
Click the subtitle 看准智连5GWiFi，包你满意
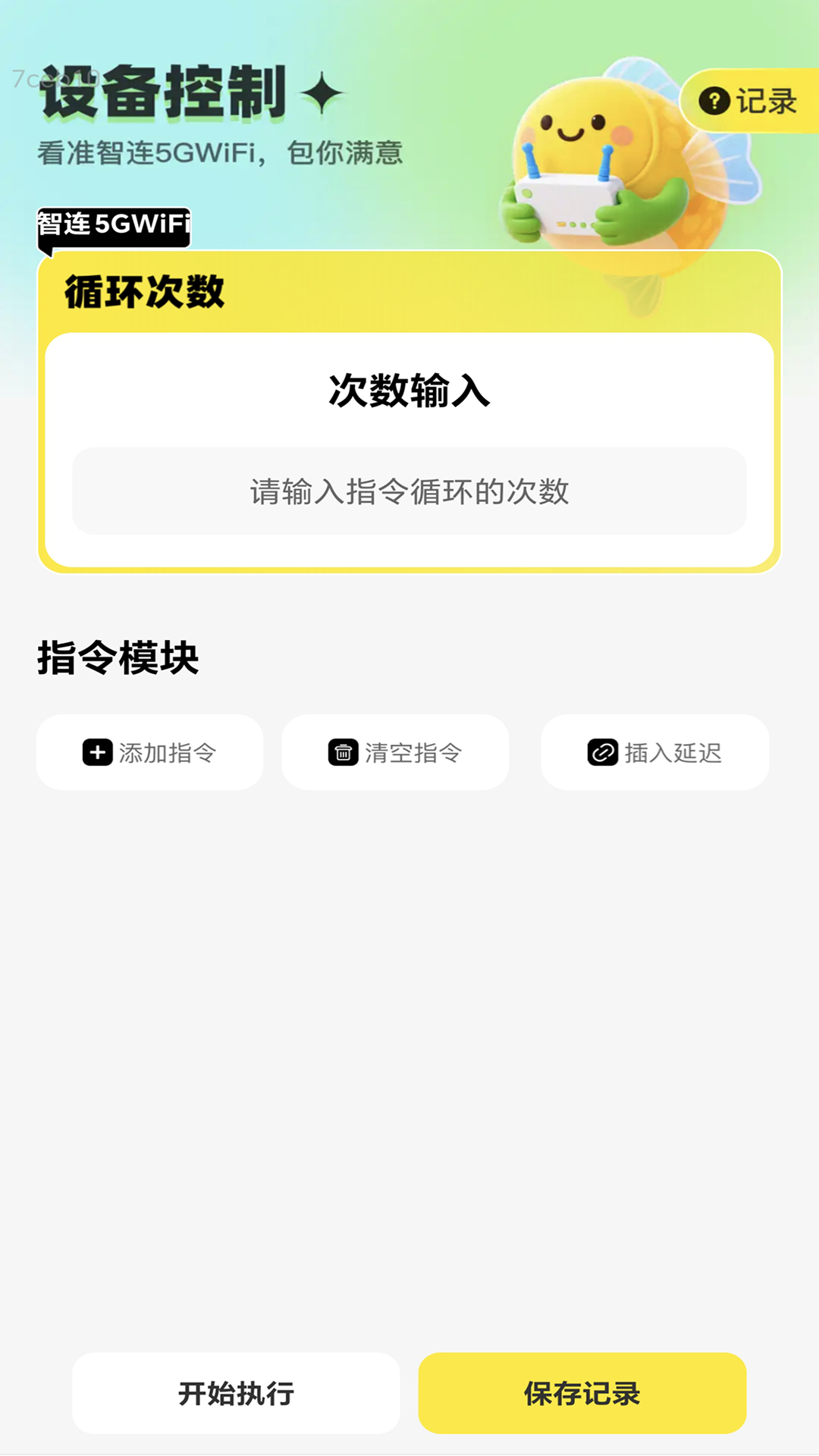[x=220, y=154]
